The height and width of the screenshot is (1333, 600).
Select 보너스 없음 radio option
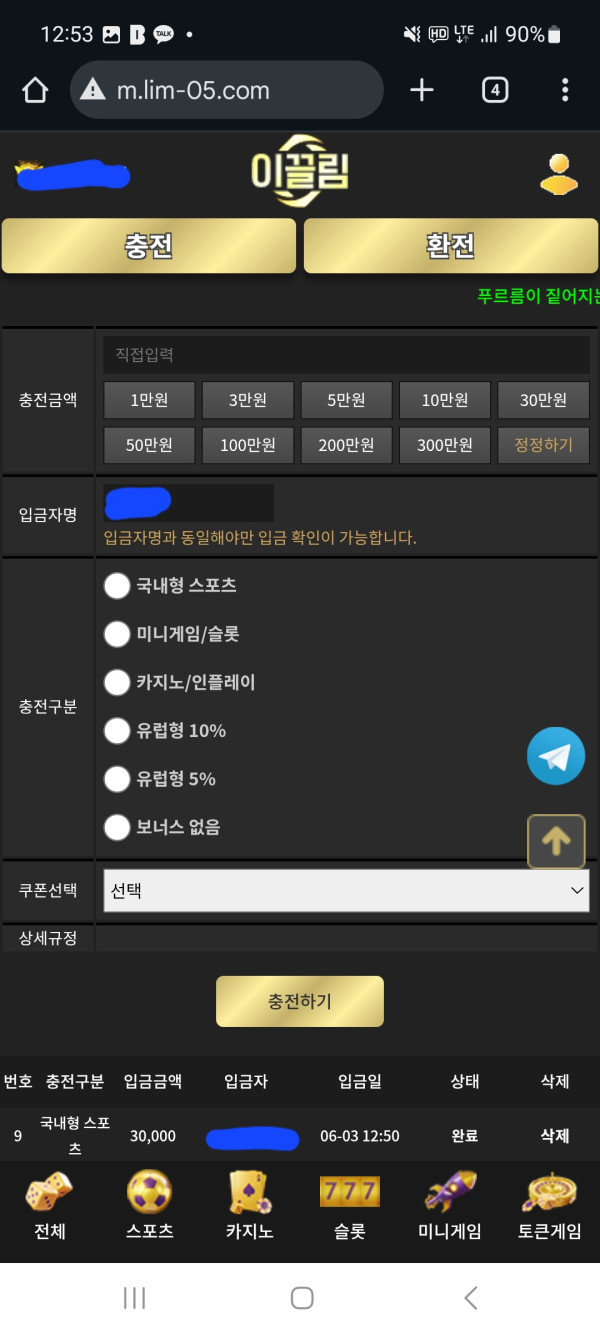118,827
